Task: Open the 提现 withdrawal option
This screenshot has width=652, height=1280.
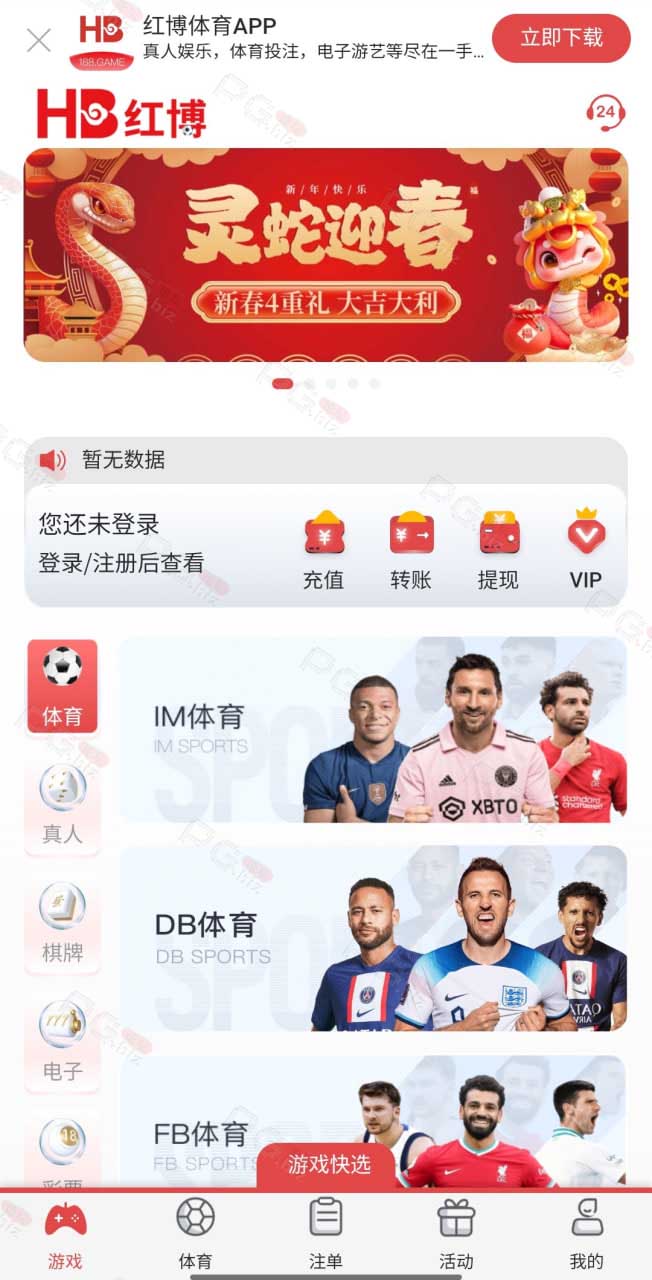Action: [x=498, y=550]
